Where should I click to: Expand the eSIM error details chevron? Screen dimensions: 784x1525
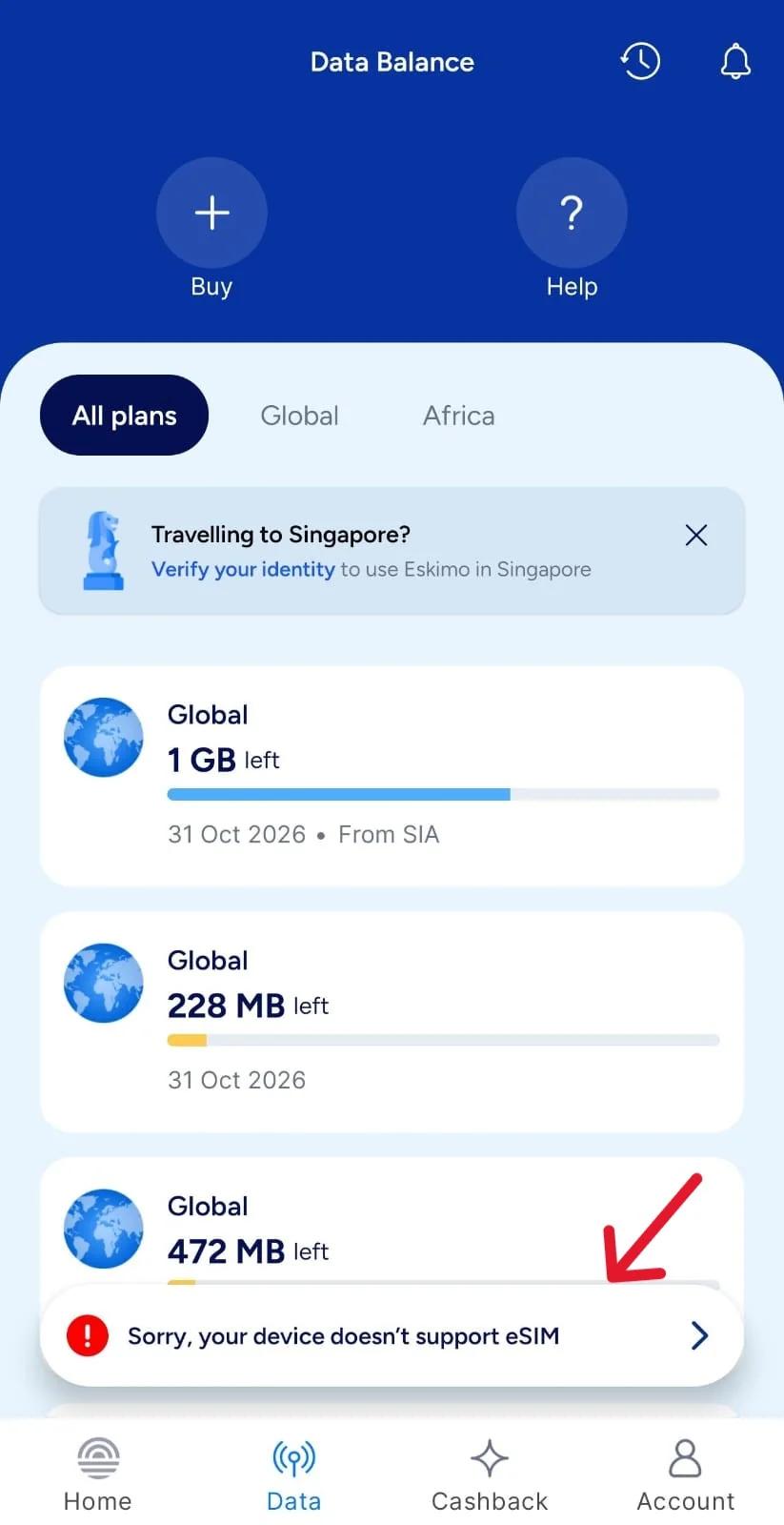700,1335
